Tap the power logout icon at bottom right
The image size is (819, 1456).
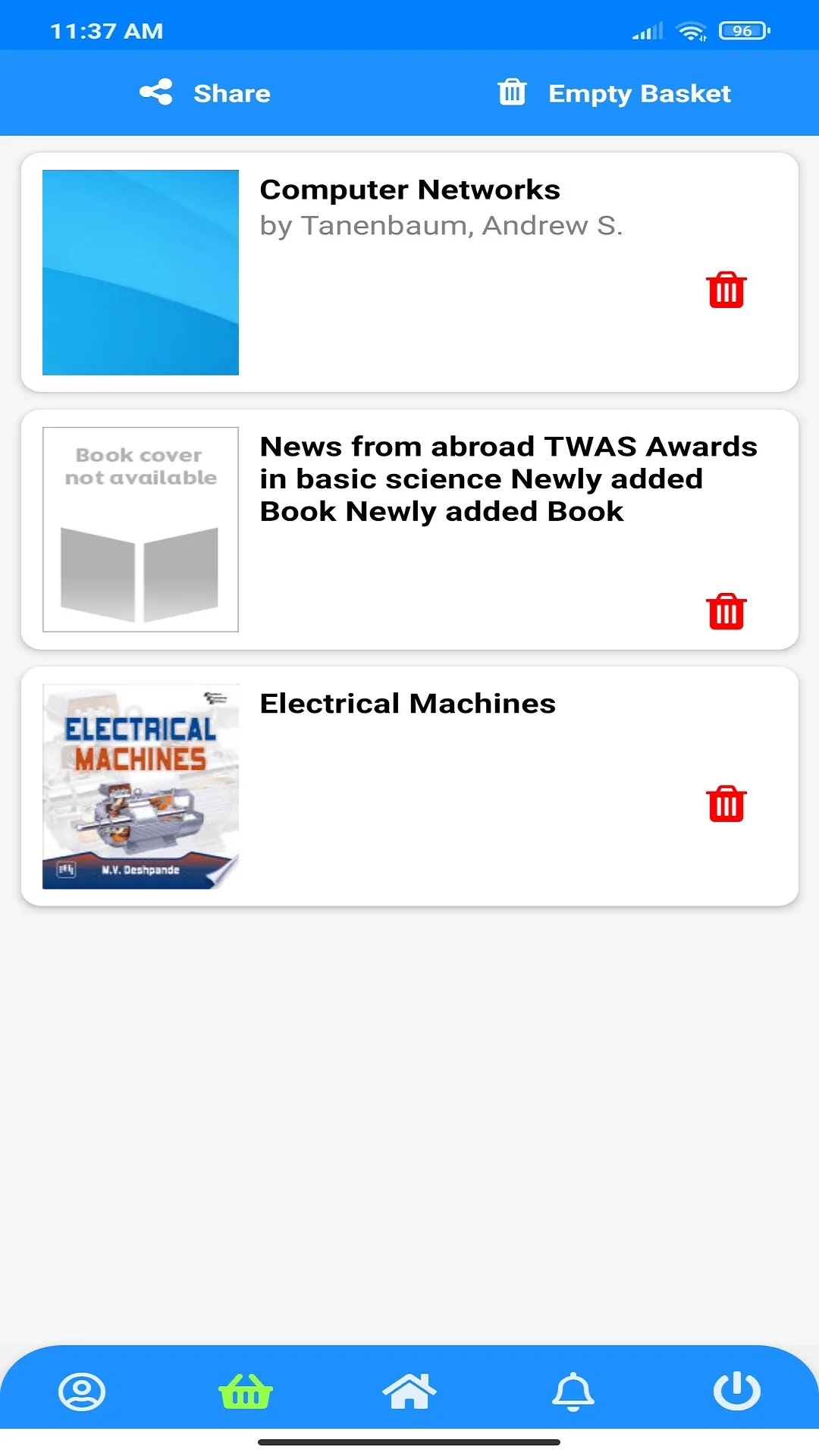[737, 1392]
